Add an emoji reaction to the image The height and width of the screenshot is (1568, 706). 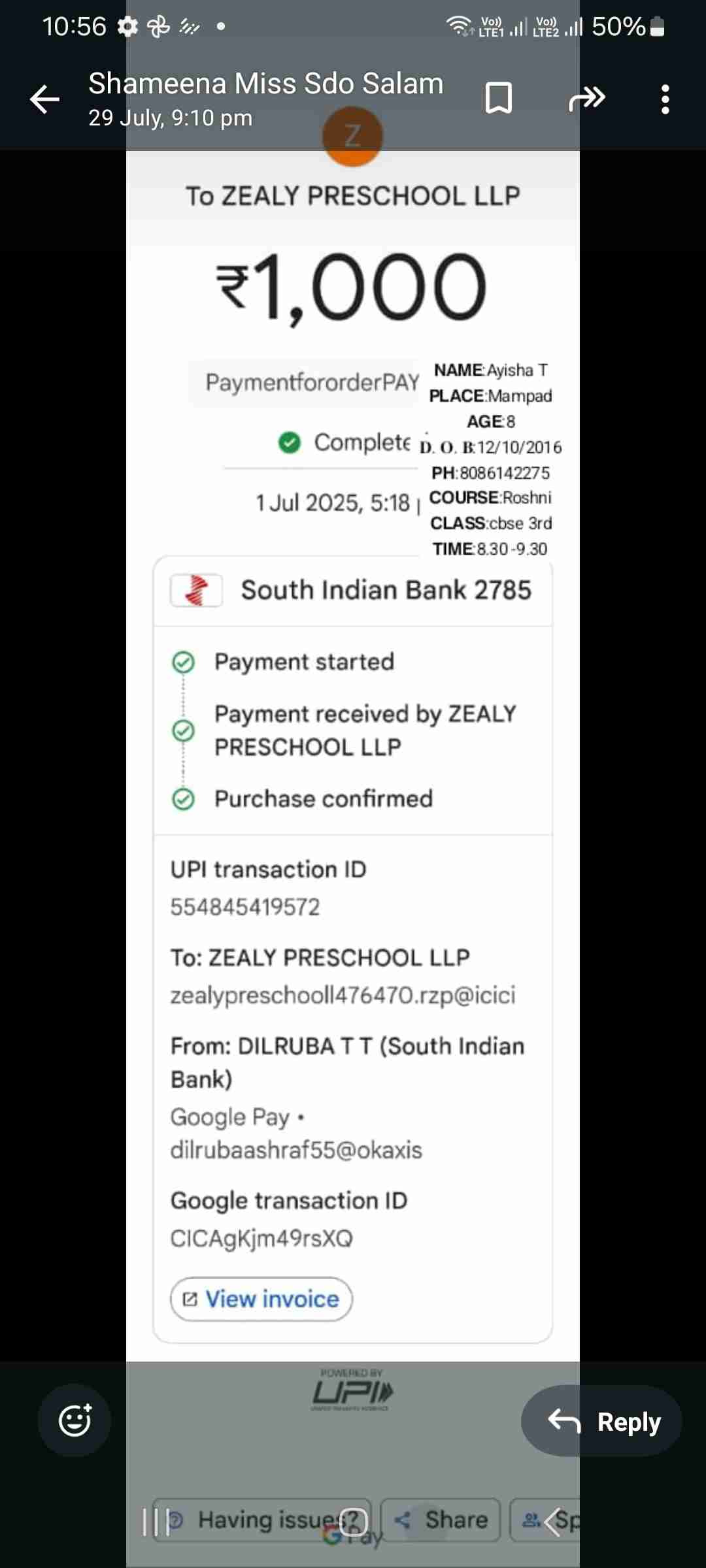point(75,1420)
